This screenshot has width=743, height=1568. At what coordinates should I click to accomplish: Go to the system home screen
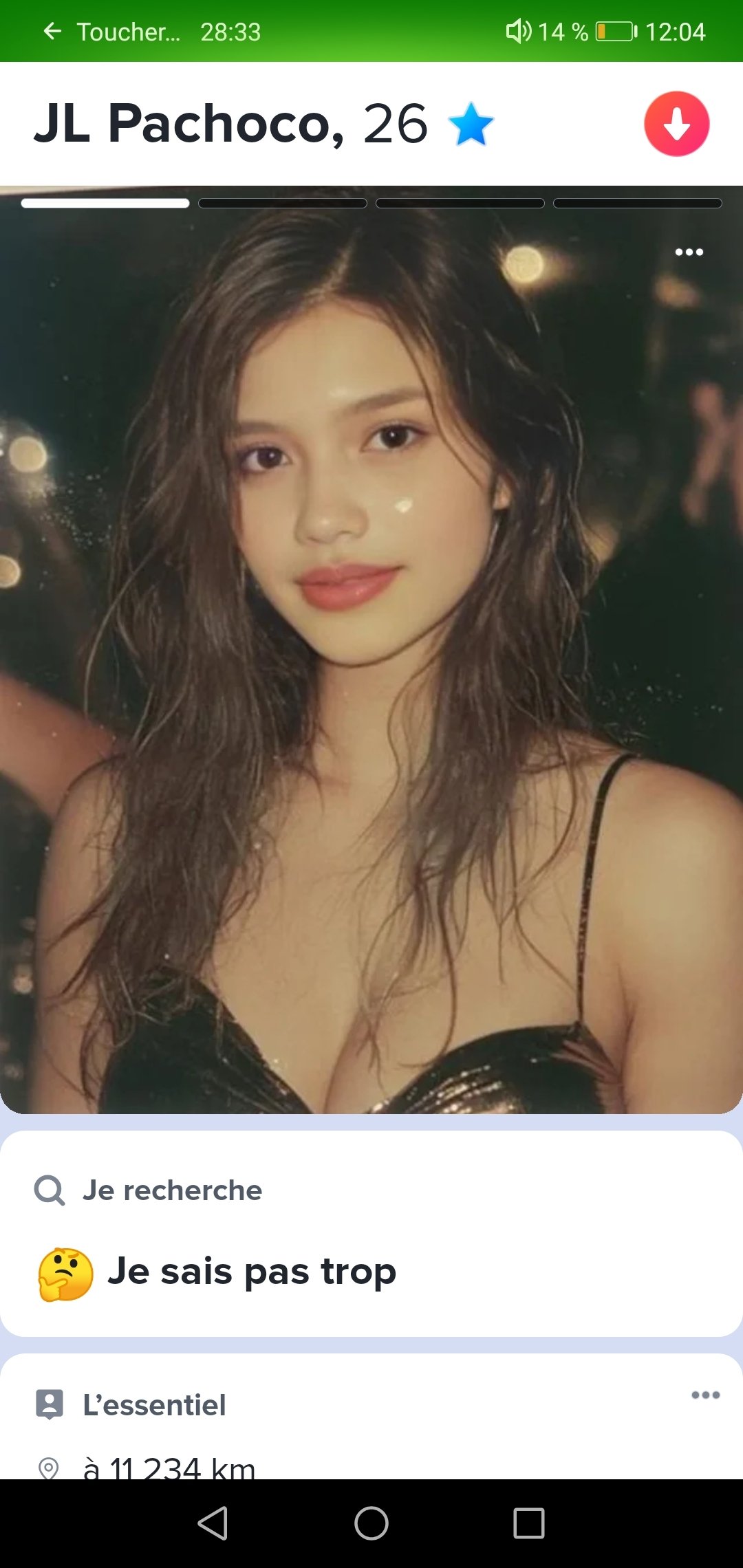[371, 1523]
